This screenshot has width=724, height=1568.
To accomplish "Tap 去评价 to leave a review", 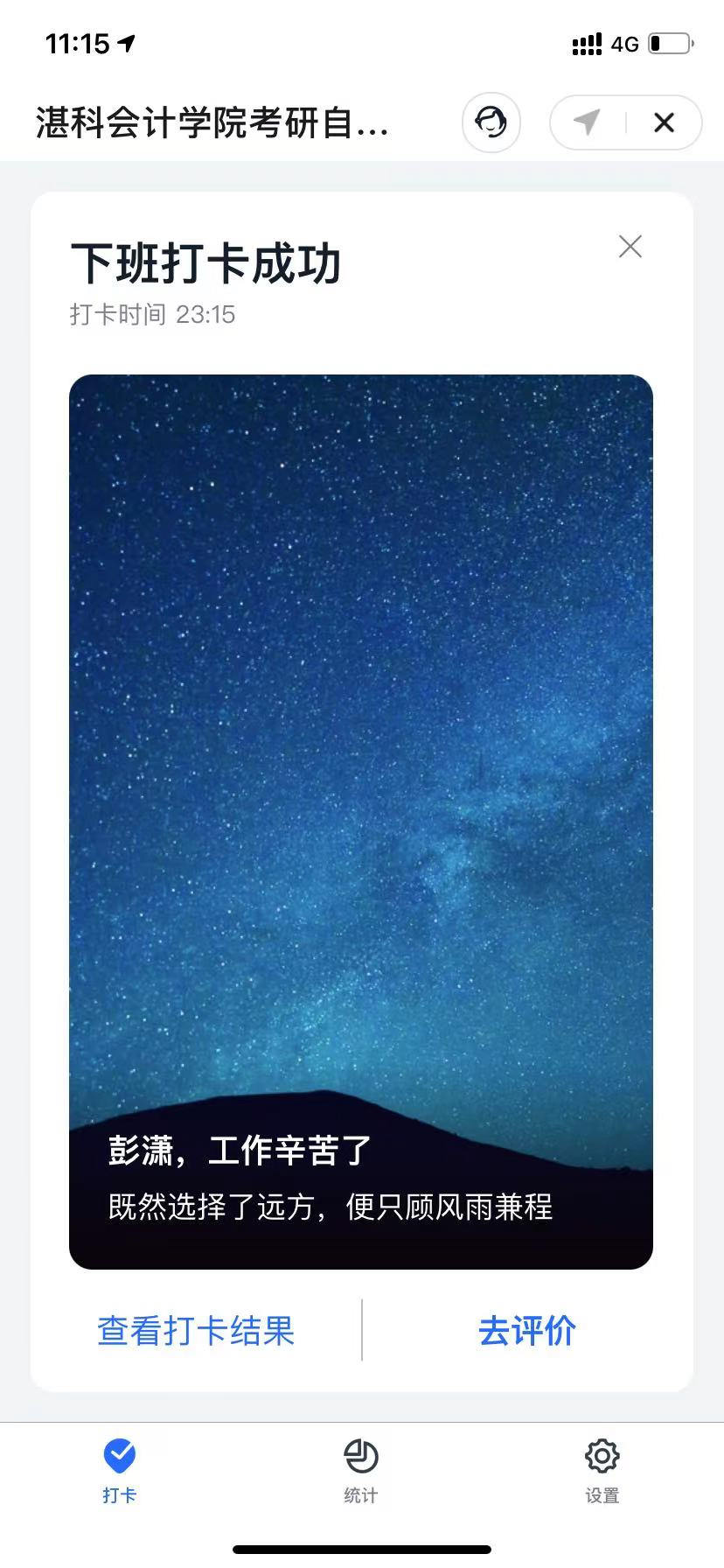I will coord(527,1331).
